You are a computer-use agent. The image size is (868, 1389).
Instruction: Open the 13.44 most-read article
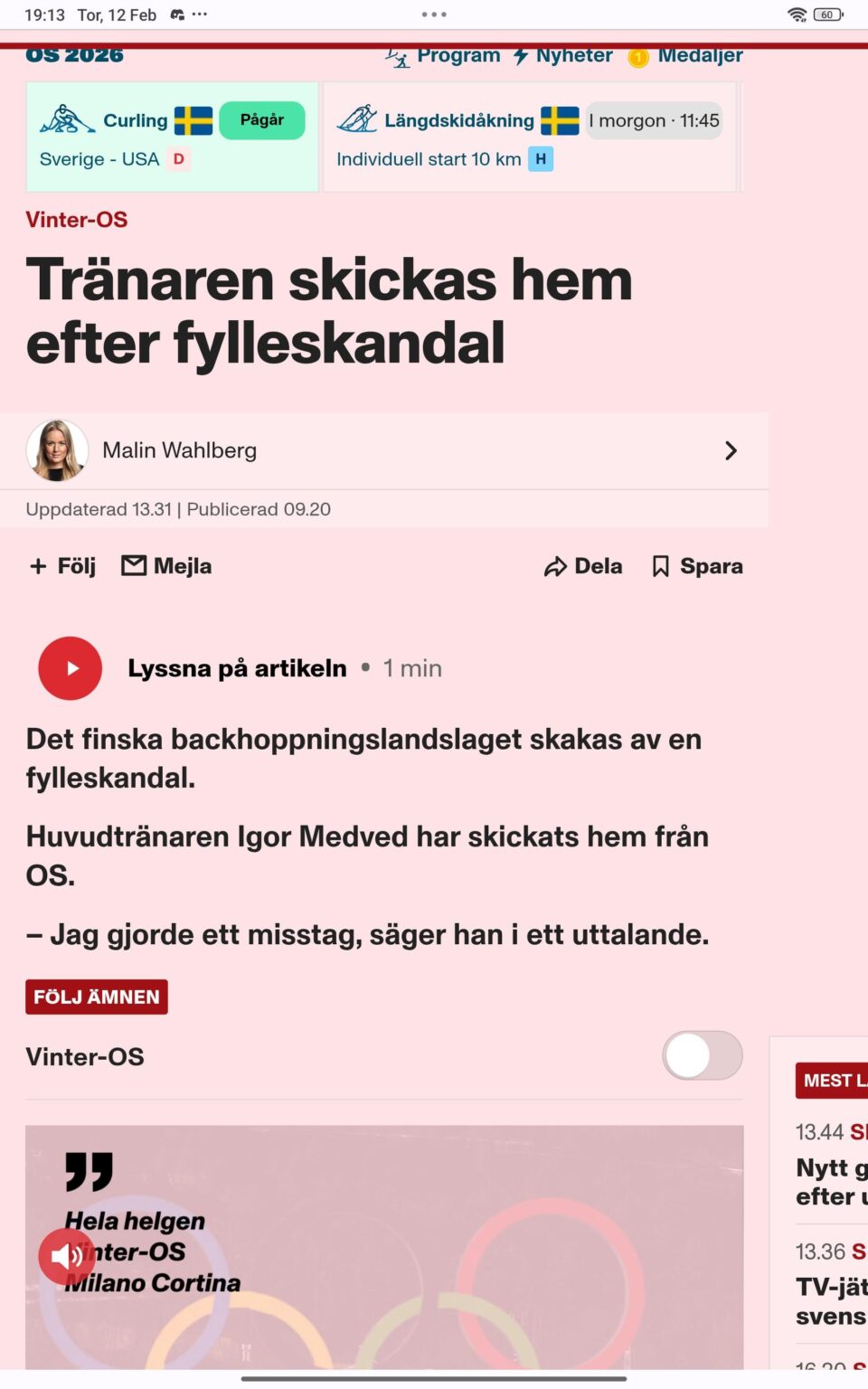(x=831, y=1180)
